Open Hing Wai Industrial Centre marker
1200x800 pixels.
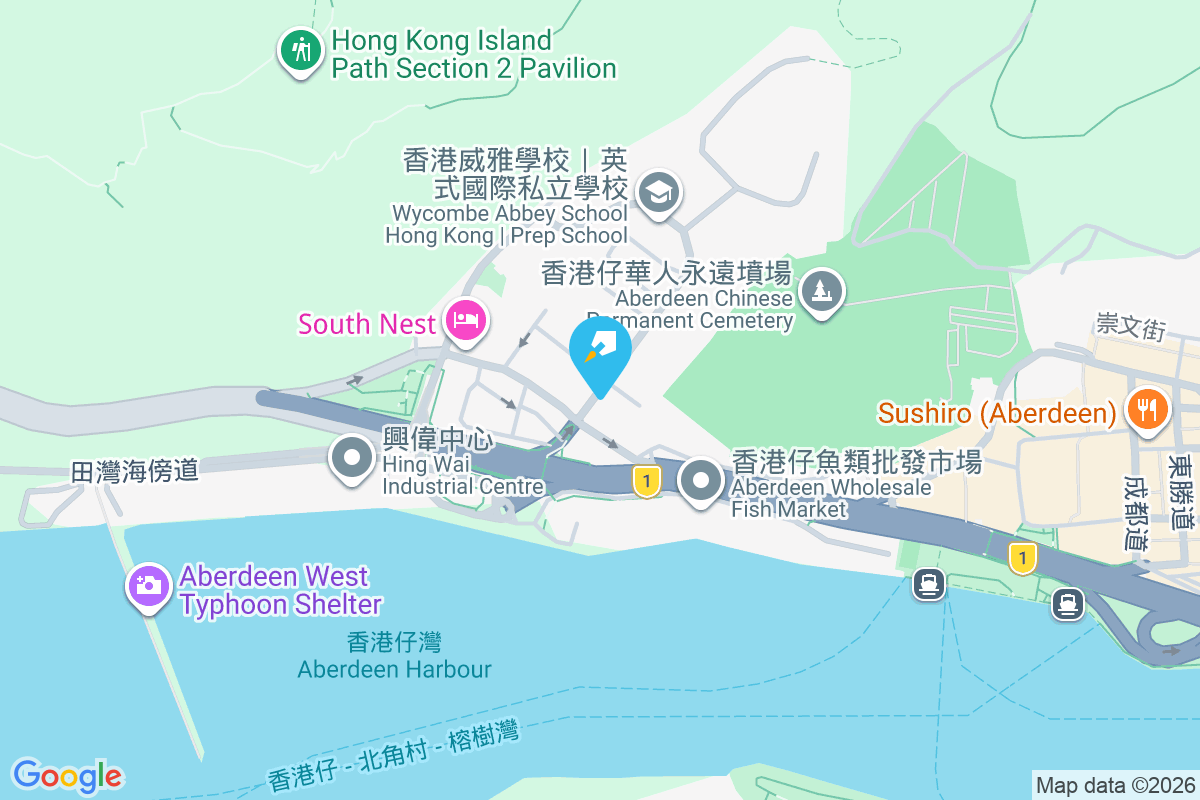pos(352,459)
